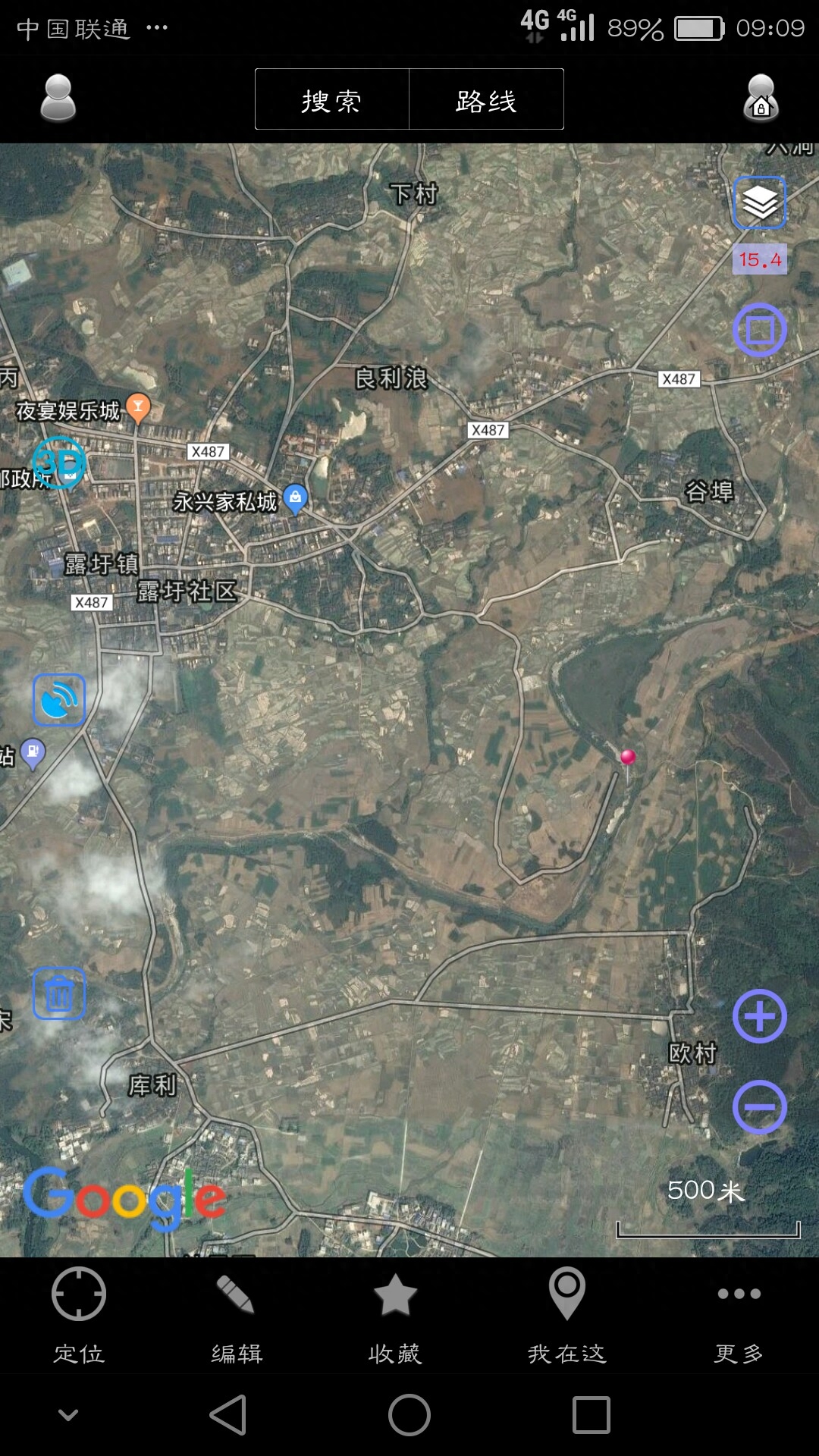Open the 编辑 edit tool
The height and width of the screenshot is (1456, 819).
coord(237,1316)
